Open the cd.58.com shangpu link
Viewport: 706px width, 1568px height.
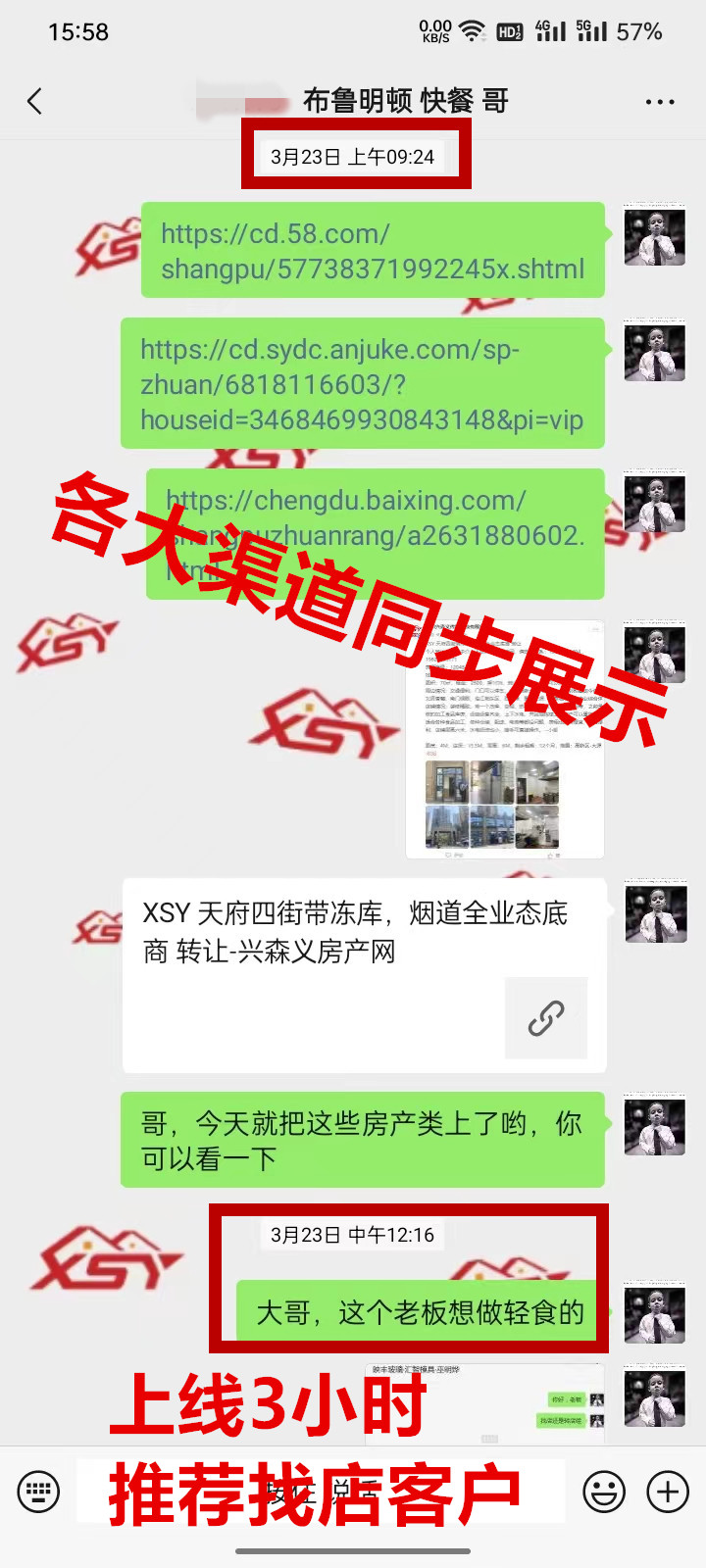tap(373, 251)
